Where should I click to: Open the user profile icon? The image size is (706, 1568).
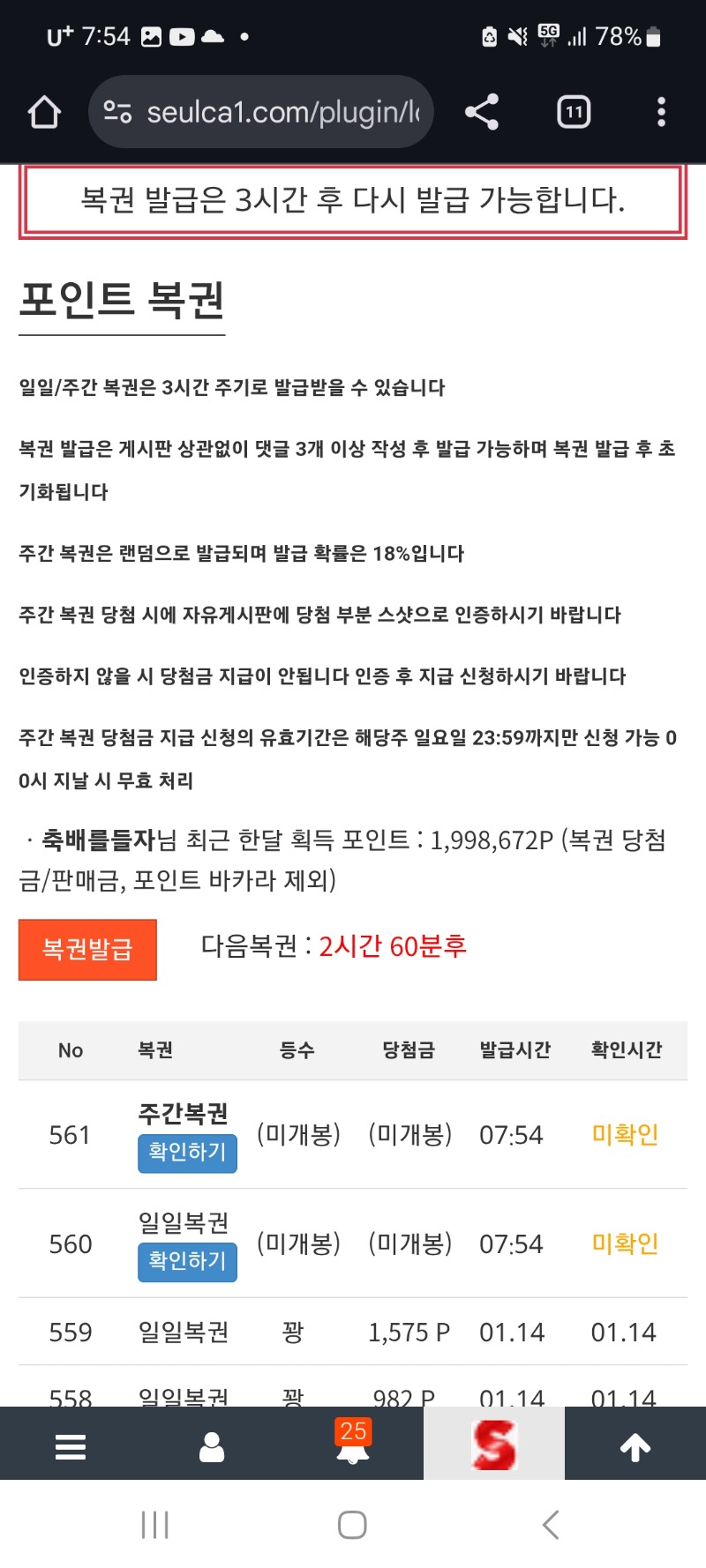pyautogui.click(x=212, y=1447)
